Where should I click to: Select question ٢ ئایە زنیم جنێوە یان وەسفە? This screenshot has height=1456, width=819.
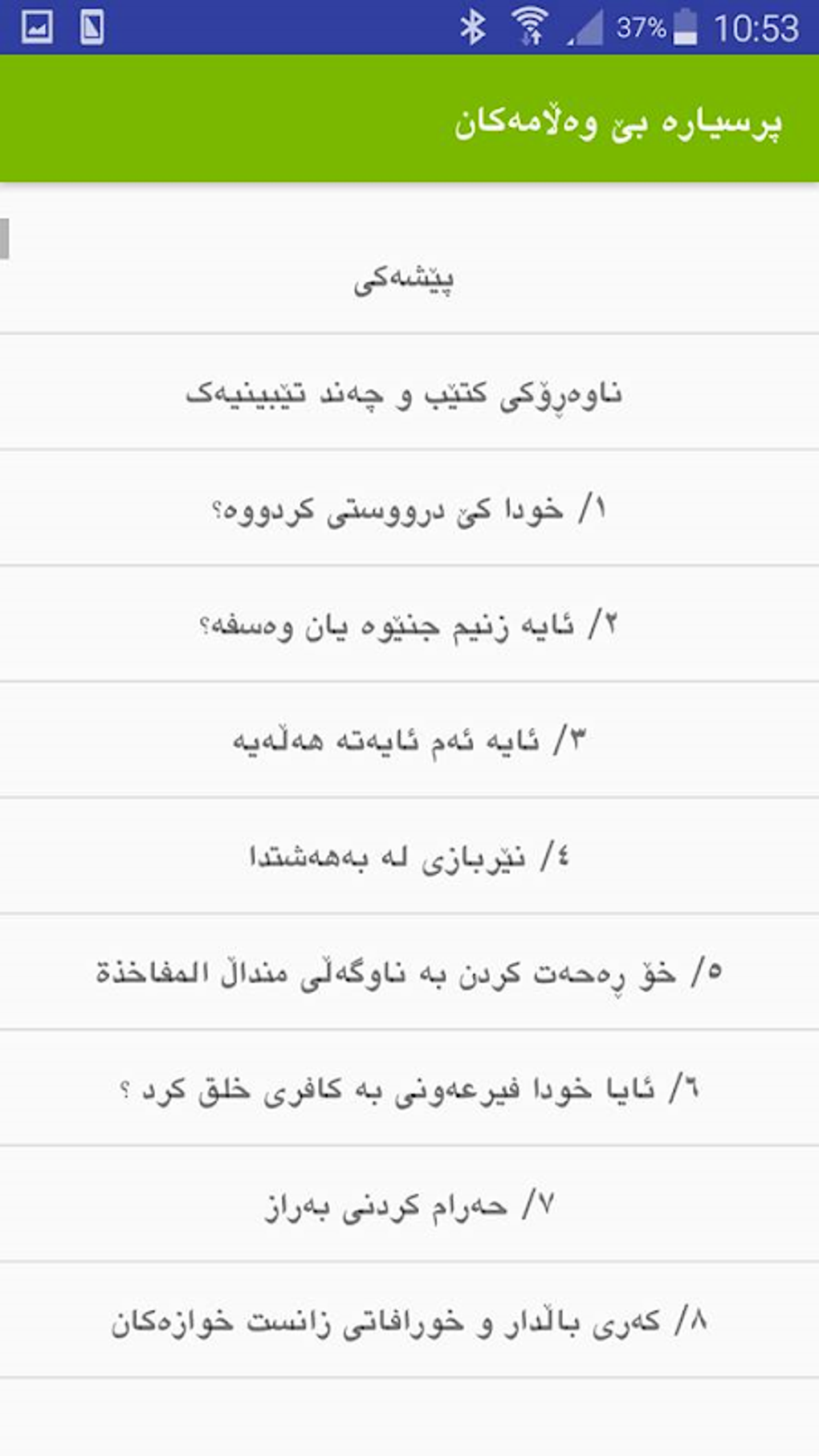408,626
